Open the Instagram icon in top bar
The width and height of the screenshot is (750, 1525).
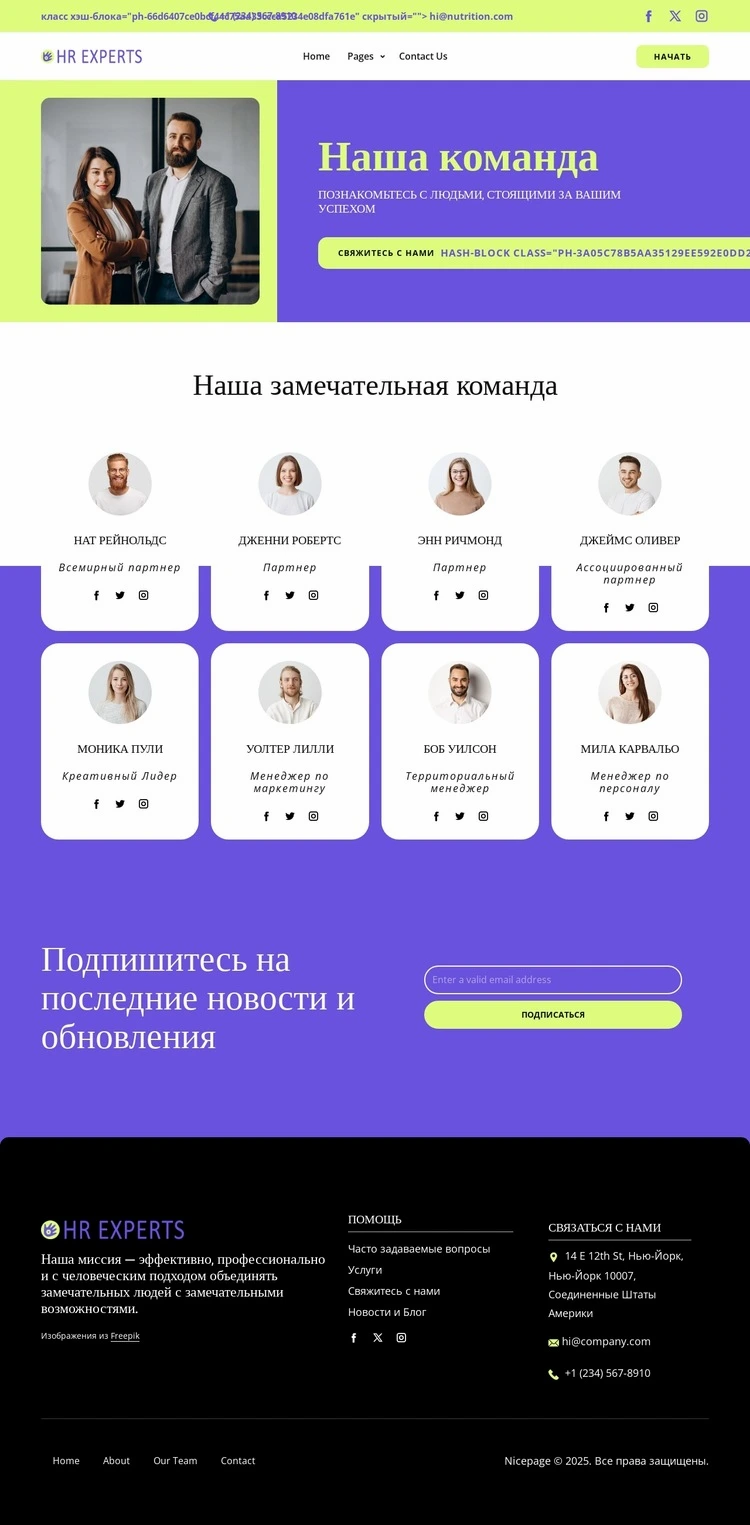702,16
